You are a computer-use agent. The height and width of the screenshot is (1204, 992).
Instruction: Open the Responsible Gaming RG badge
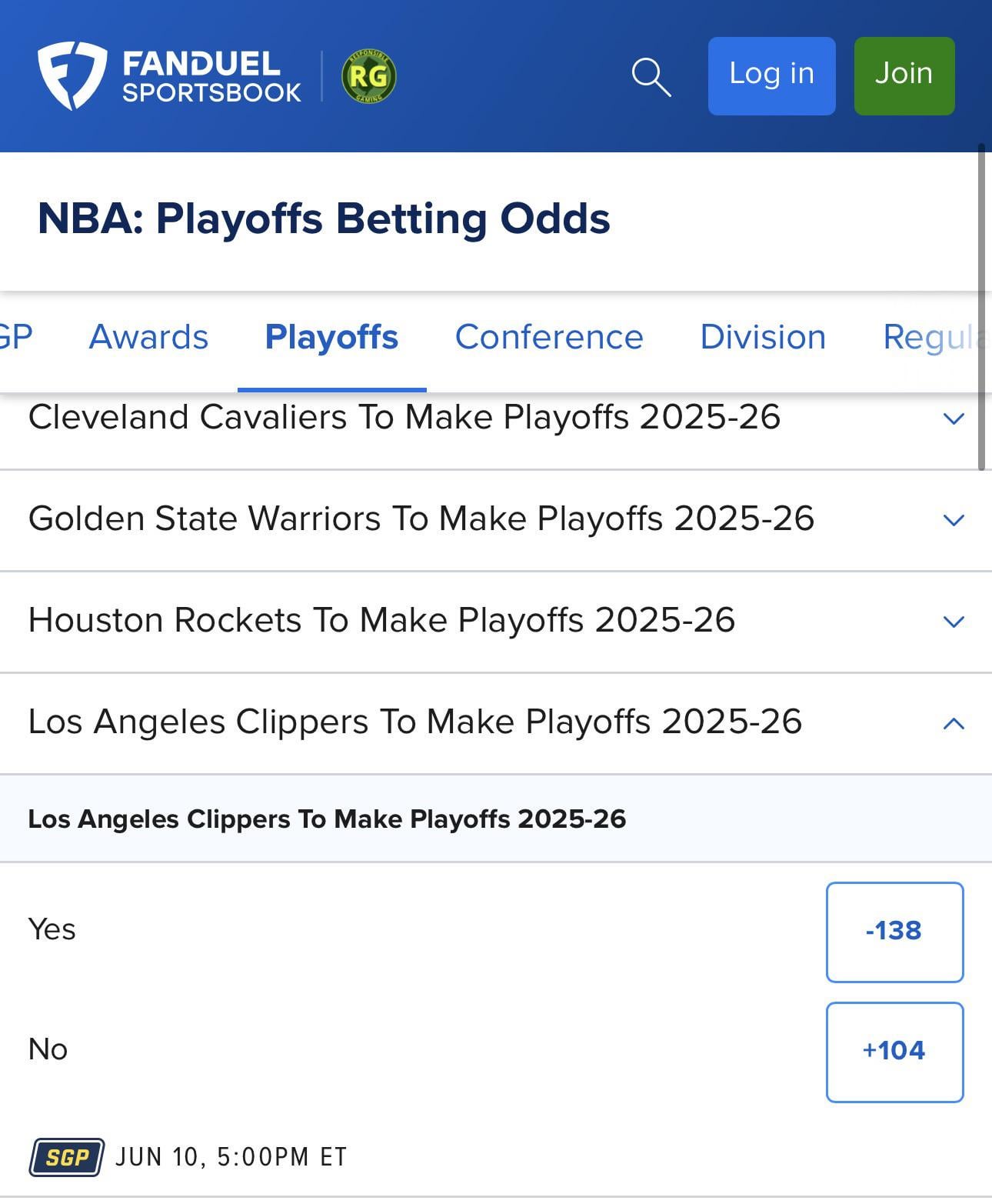368,76
